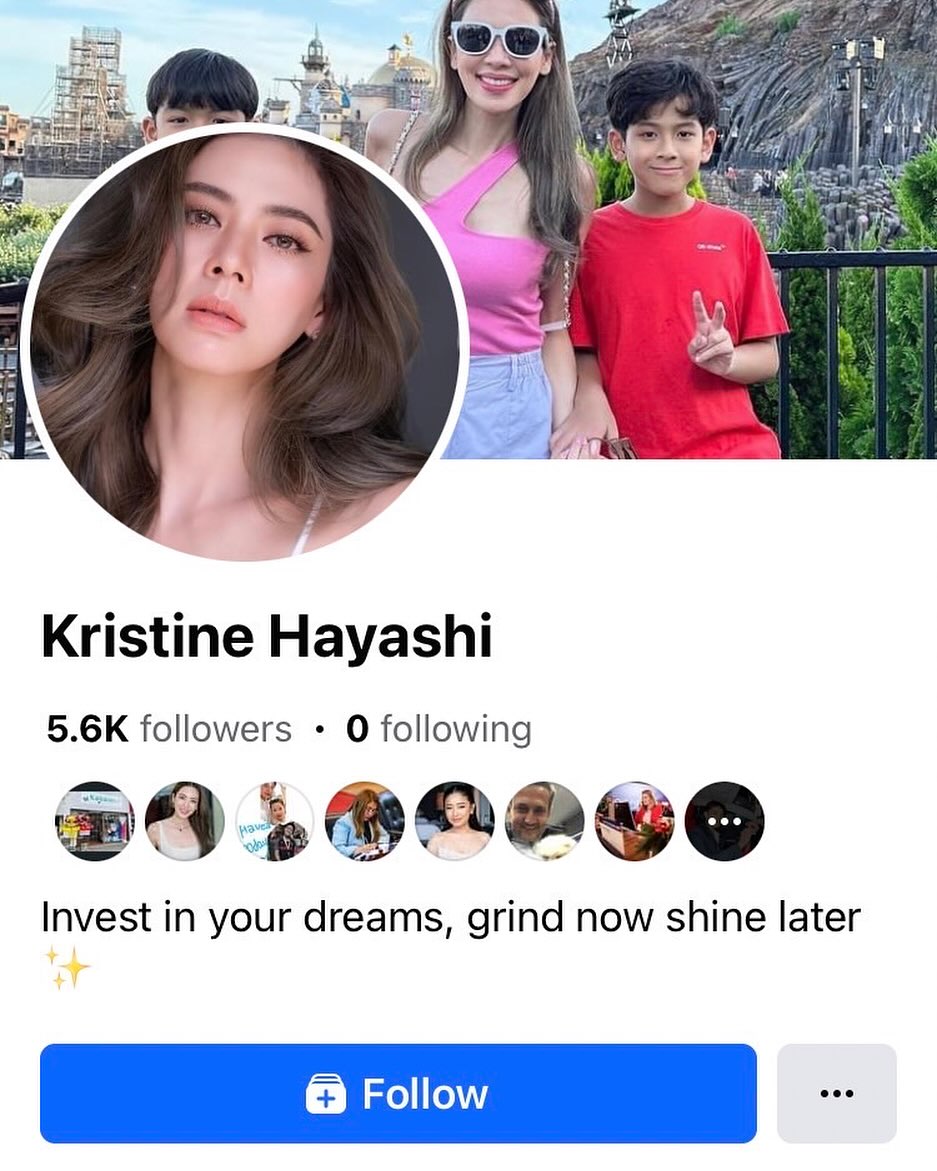See more followers via three-dots avatar

coord(724,821)
